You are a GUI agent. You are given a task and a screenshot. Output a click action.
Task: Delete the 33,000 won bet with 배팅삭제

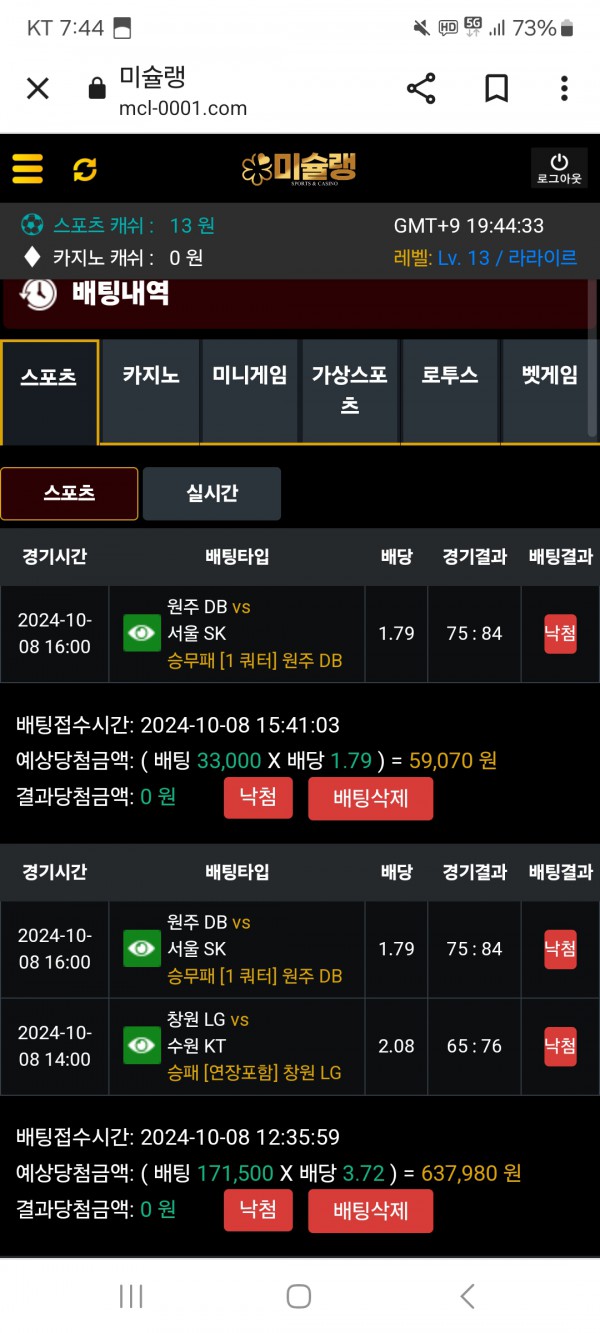(370, 799)
